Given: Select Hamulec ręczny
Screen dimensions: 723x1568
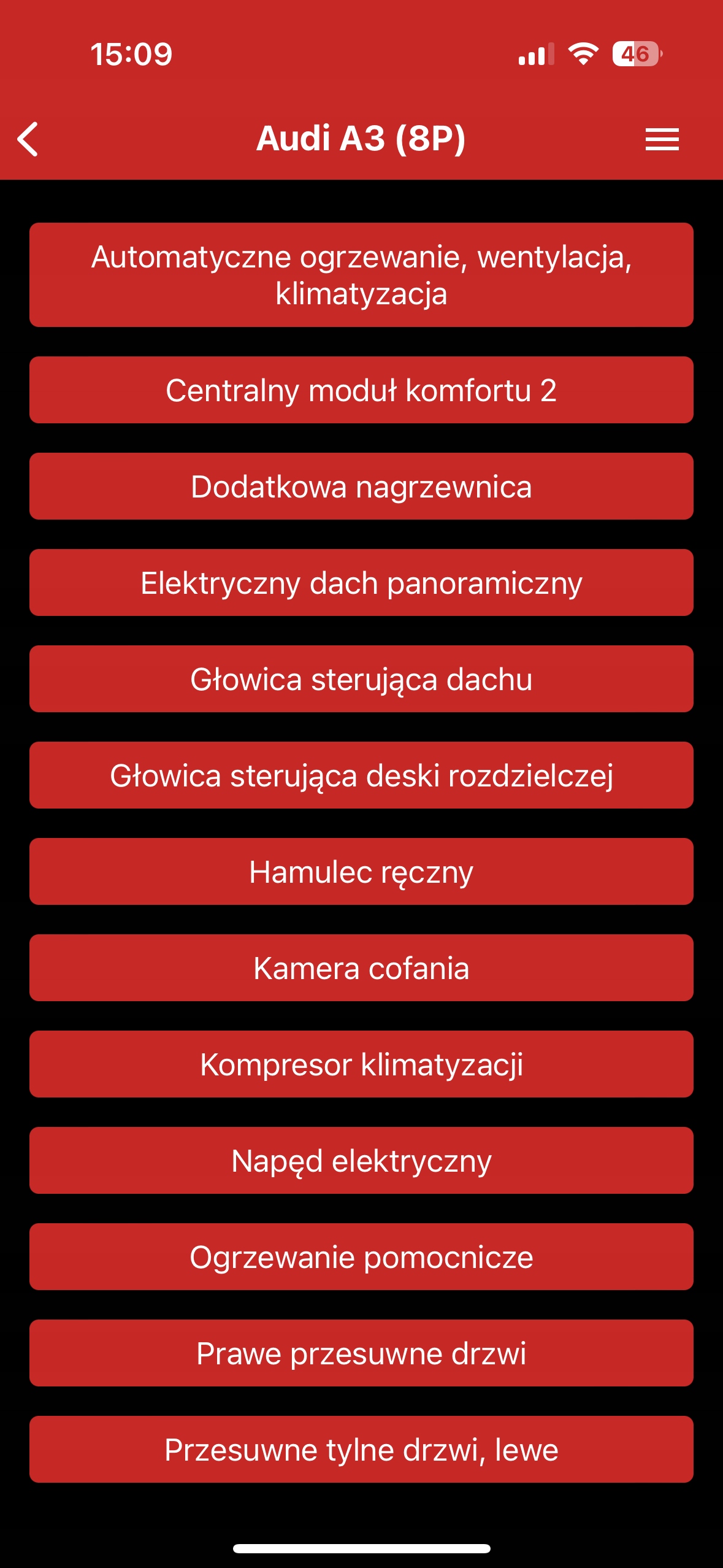Looking at the screenshot, I should coord(361,872).
